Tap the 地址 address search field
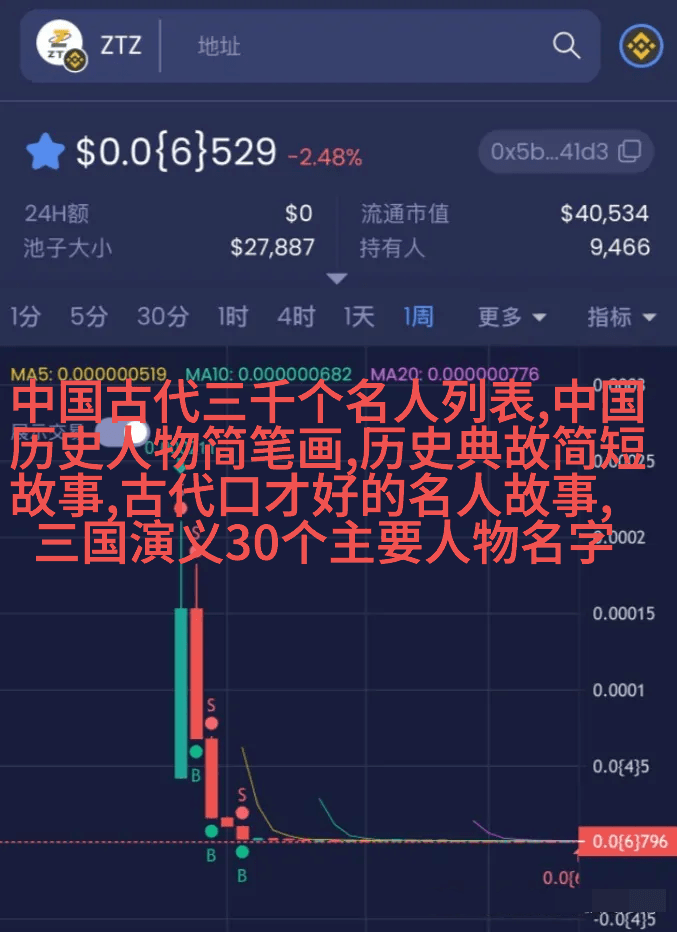This screenshot has height=932, width=677. point(350,46)
